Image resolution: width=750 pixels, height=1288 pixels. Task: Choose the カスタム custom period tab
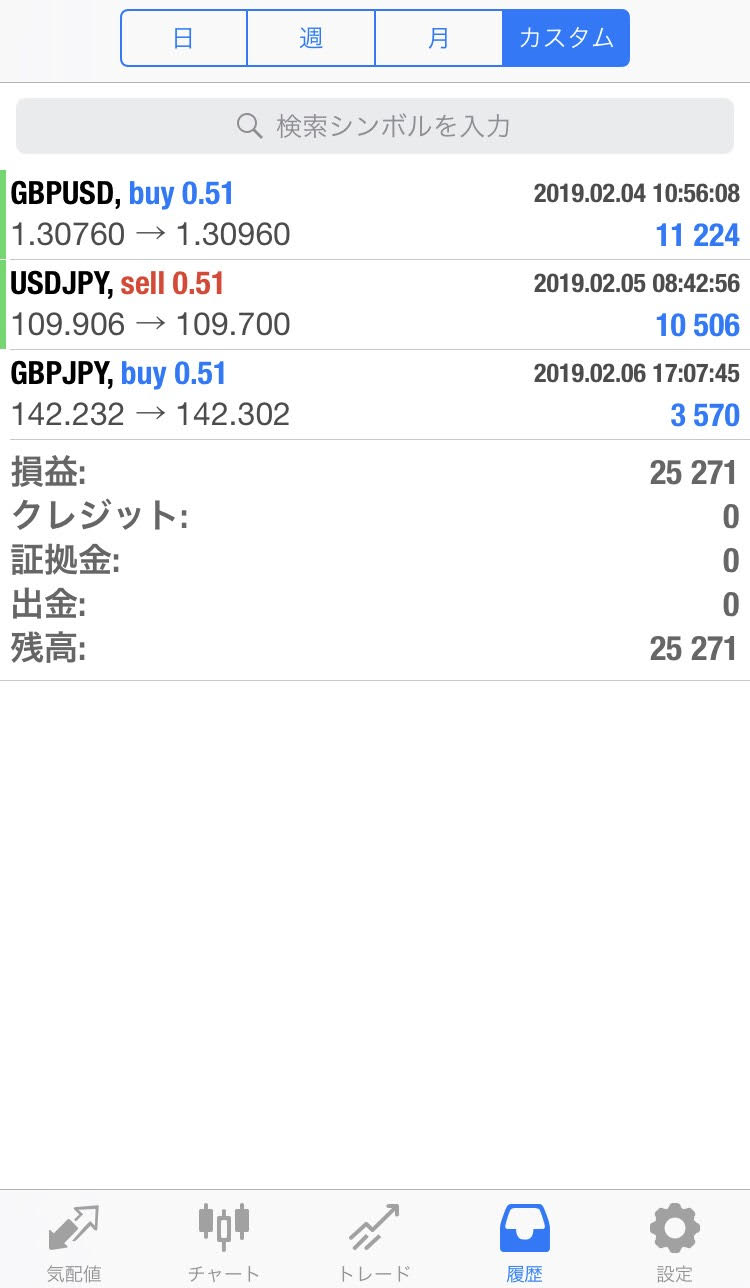click(x=566, y=38)
